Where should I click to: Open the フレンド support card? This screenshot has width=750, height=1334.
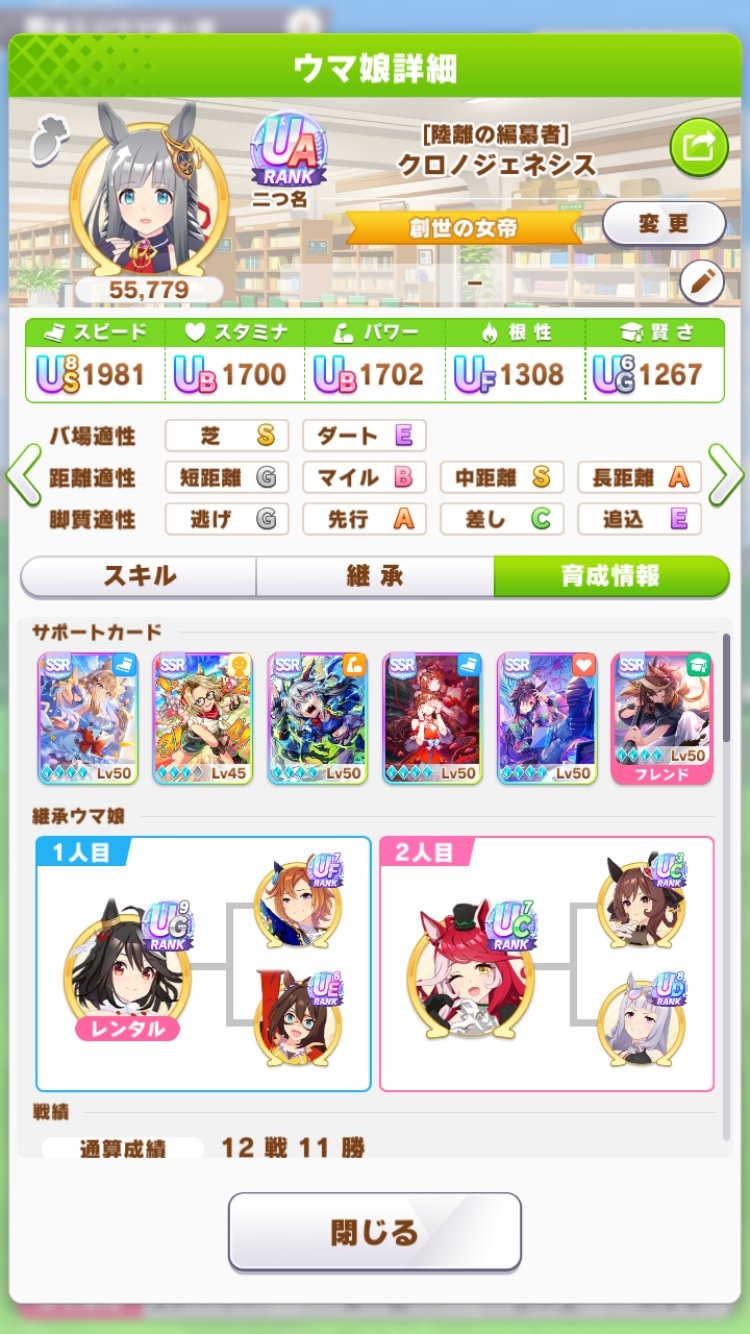click(661, 718)
